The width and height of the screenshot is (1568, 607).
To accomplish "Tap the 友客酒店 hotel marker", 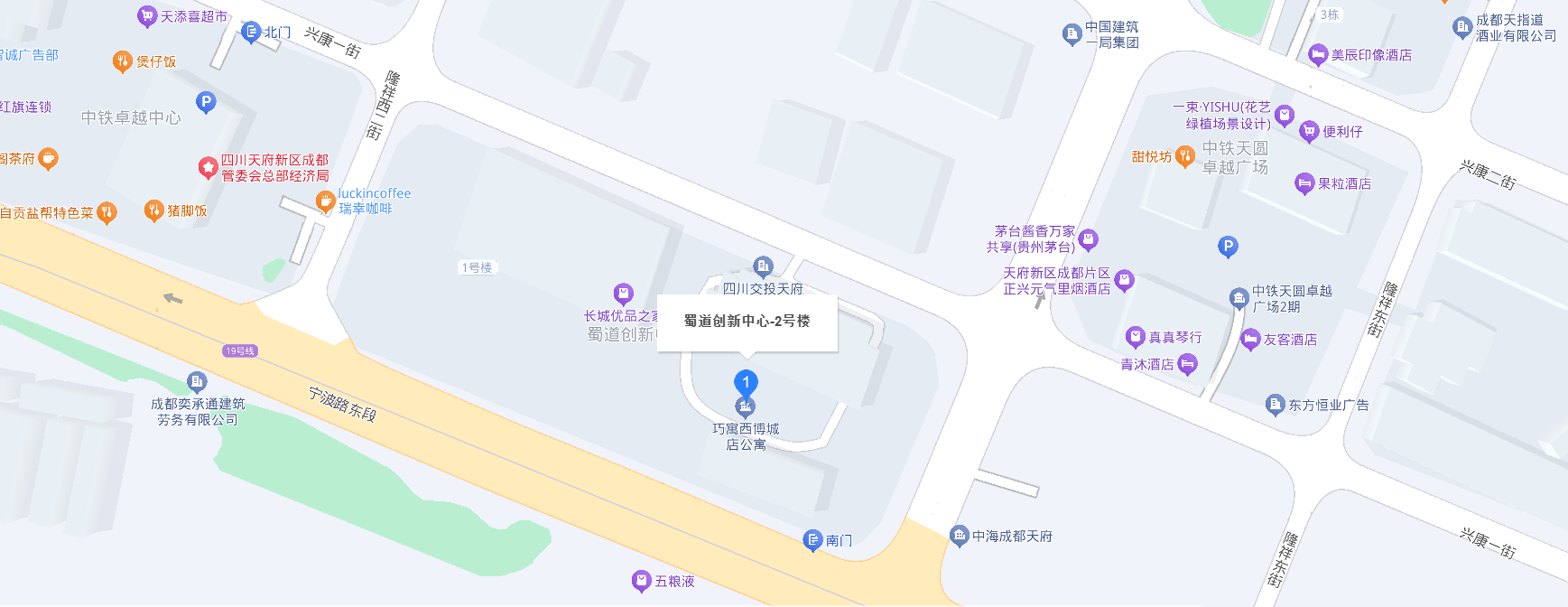I will click(x=1250, y=340).
